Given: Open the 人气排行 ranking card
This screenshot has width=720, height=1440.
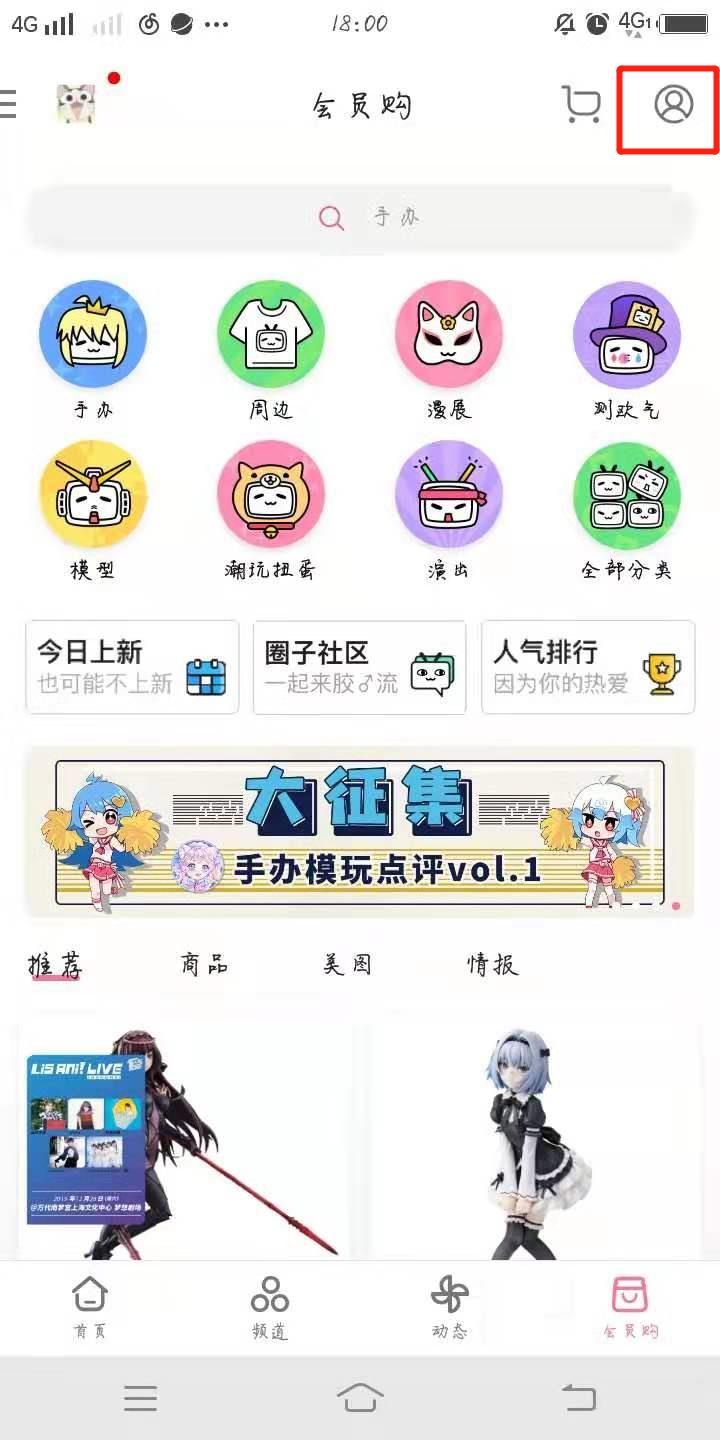Looking at the screenshot, I should tap(588, 667).
